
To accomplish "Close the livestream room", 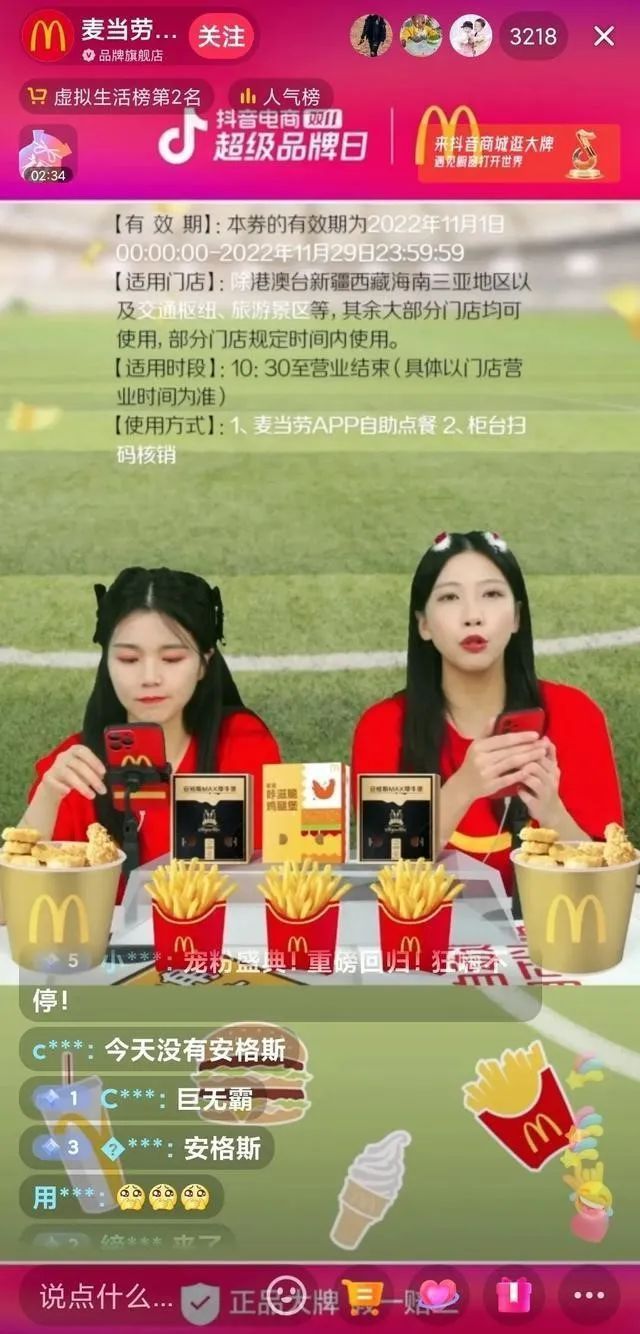I will tap(604, 36).
